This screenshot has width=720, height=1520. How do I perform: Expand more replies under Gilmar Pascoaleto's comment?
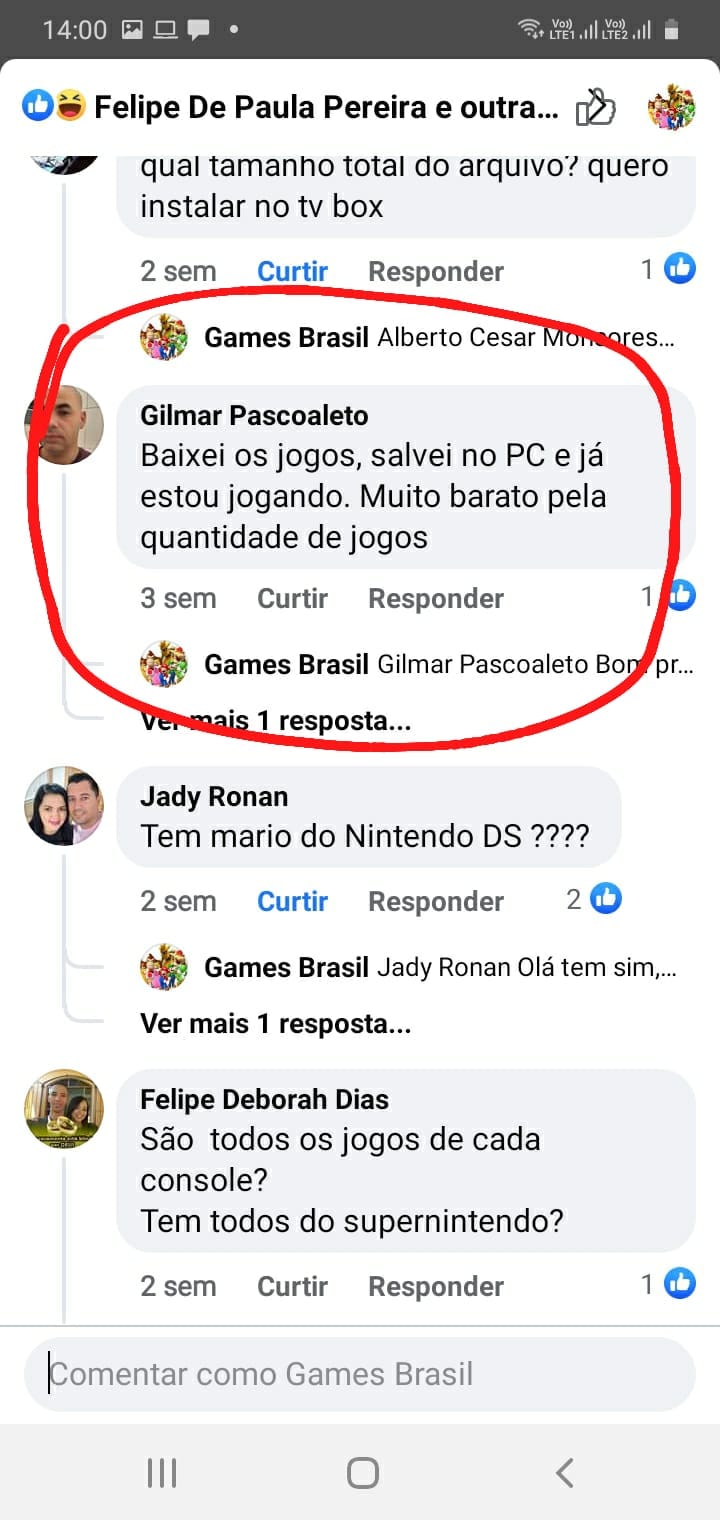(x=275, y=721)
